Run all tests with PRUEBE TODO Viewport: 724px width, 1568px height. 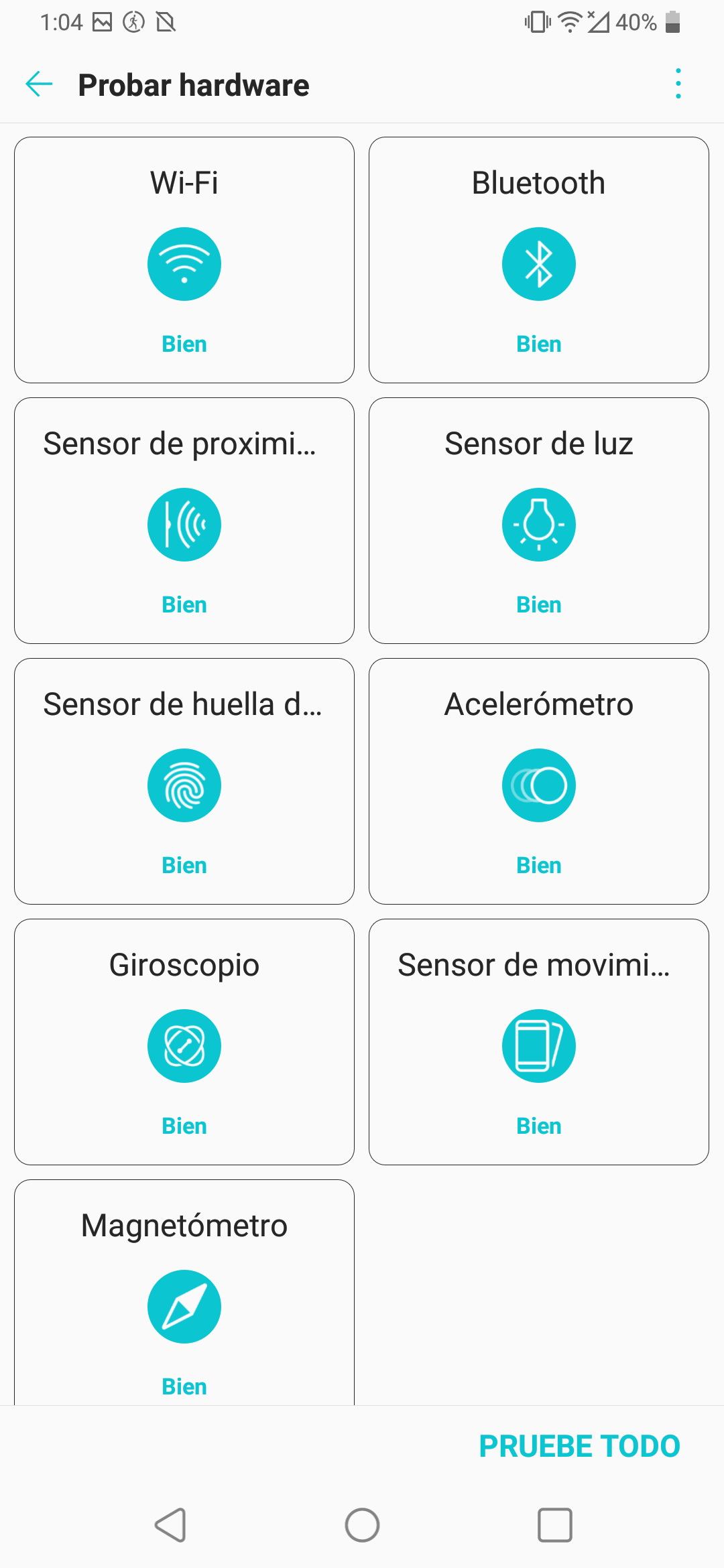[580, 1446]
